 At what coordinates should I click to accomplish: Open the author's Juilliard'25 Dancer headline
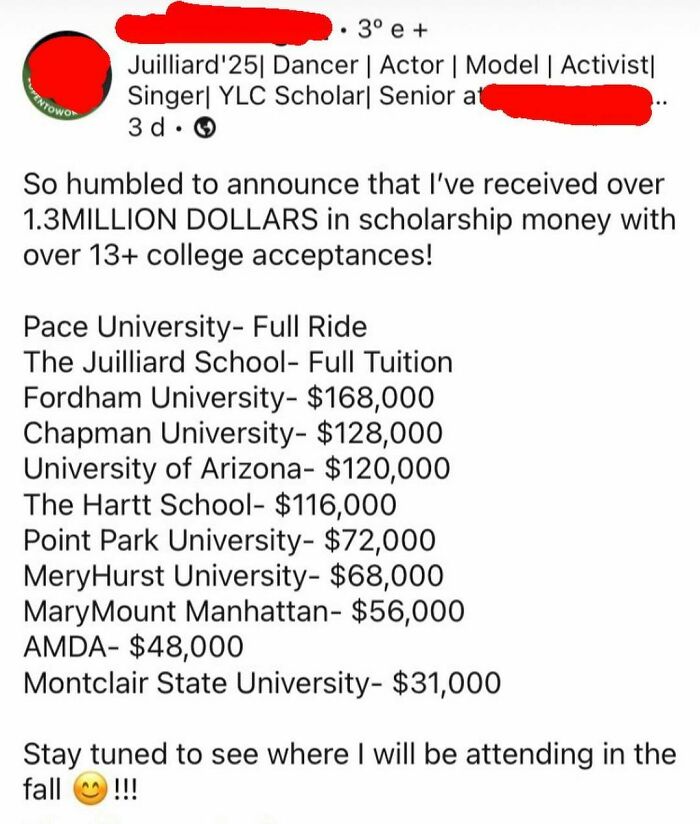tap(390, 68)
